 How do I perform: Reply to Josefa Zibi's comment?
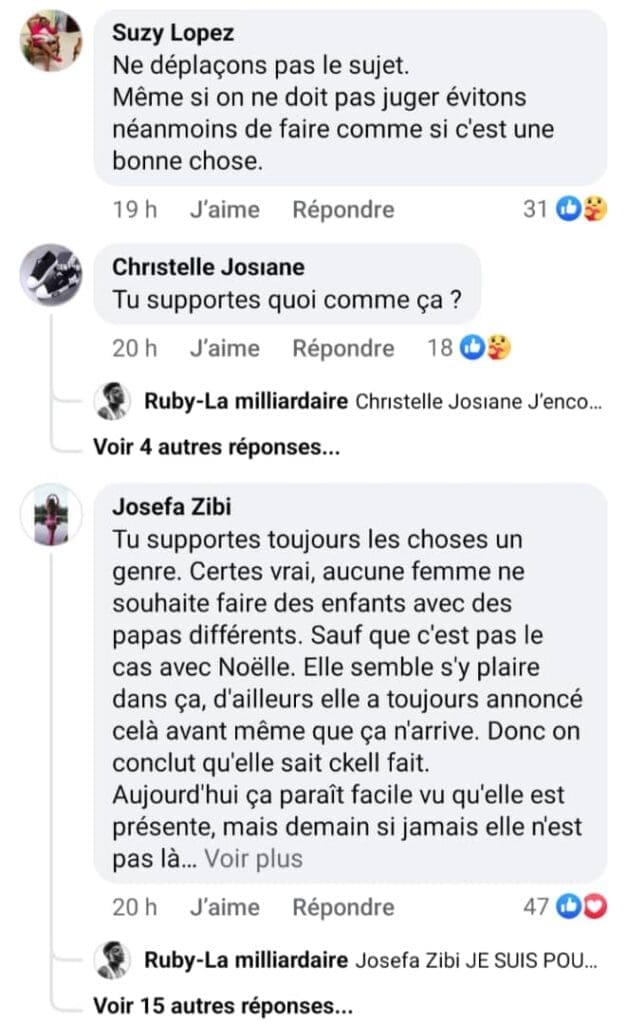click(x=343, y=907)
